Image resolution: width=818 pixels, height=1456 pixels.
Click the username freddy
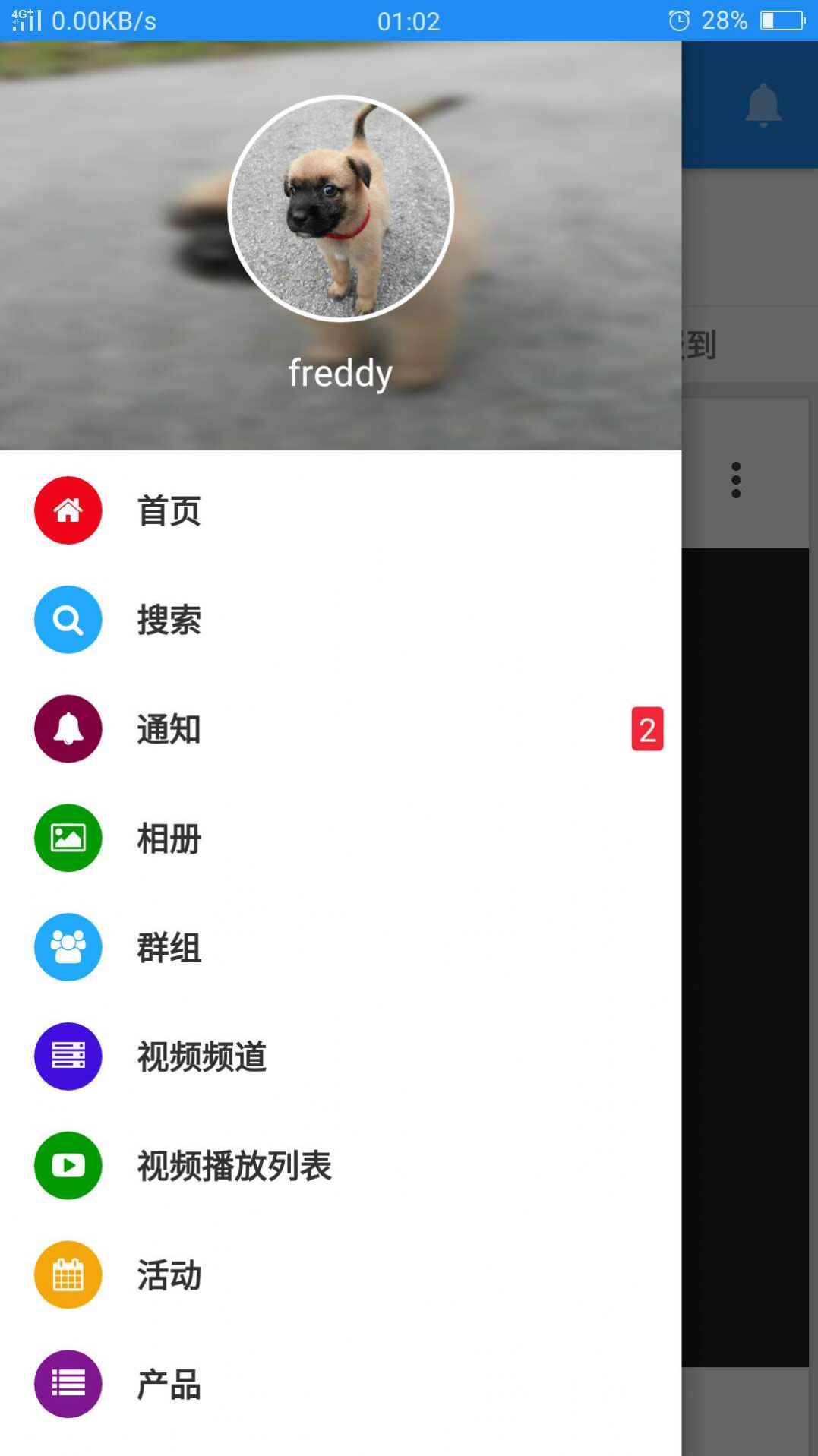340,373
